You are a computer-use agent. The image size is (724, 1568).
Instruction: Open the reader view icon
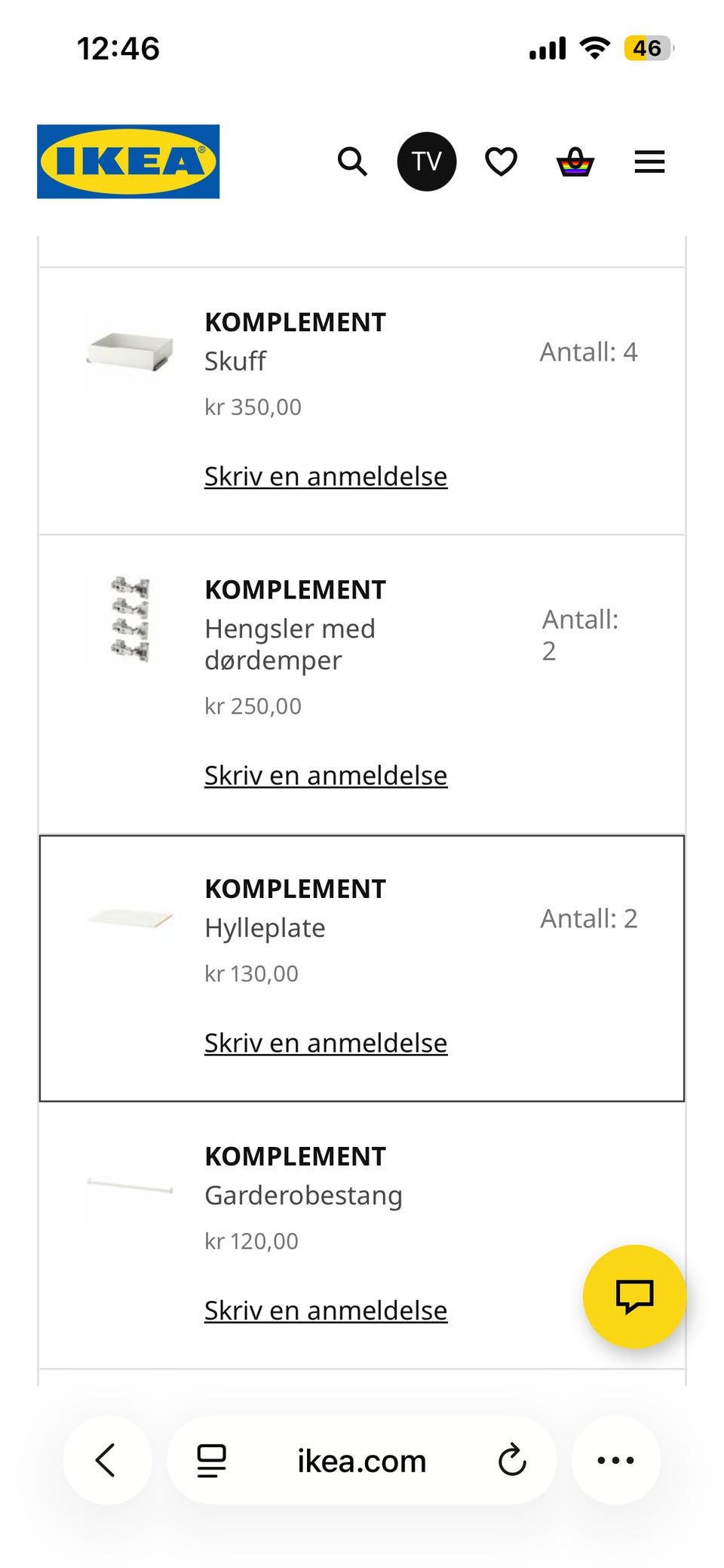click(x=212, y=1460)
